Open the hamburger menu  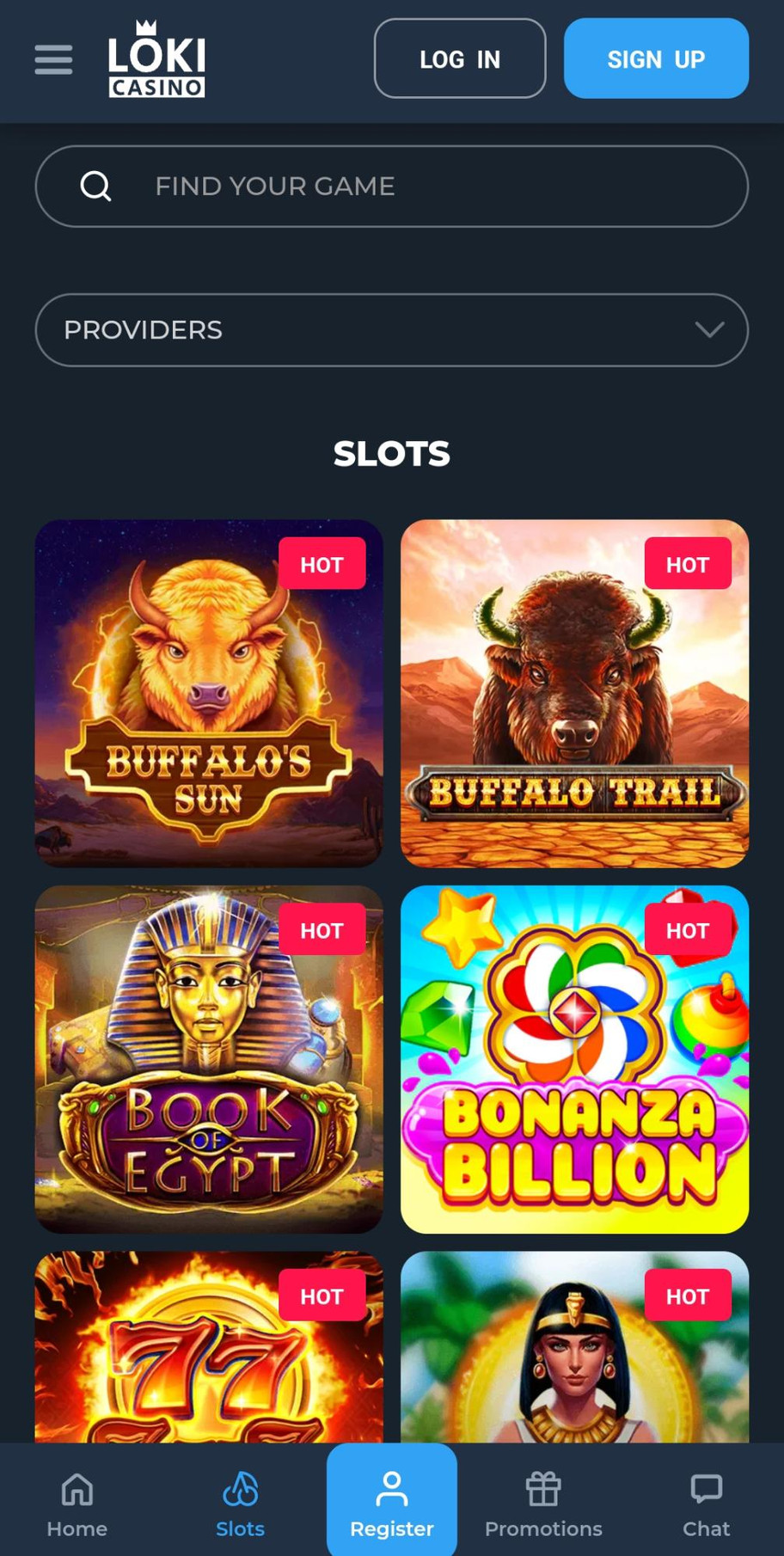pos(53,59)
